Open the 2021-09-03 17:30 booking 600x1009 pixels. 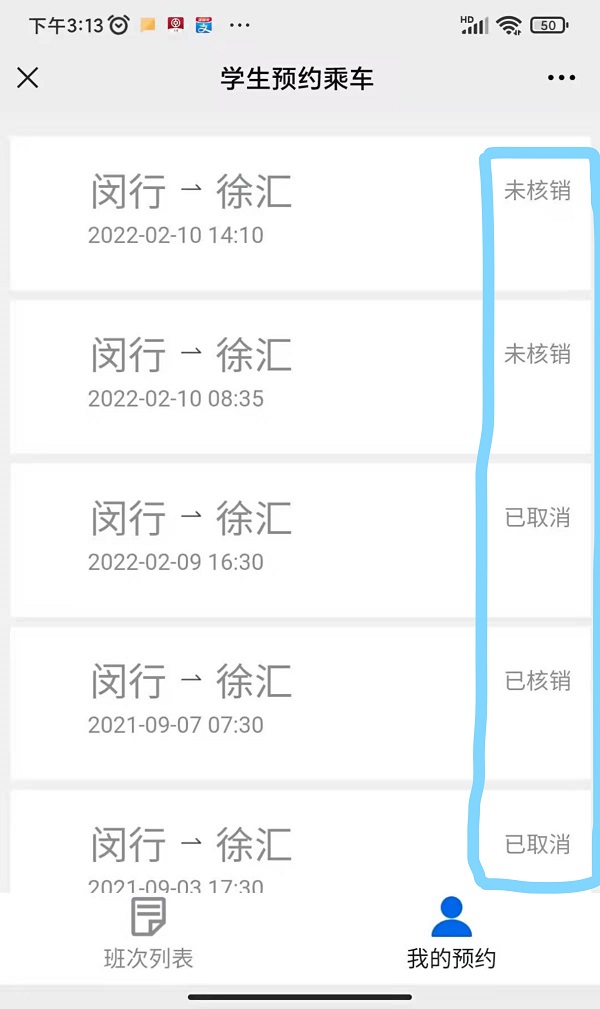[301, 841]
